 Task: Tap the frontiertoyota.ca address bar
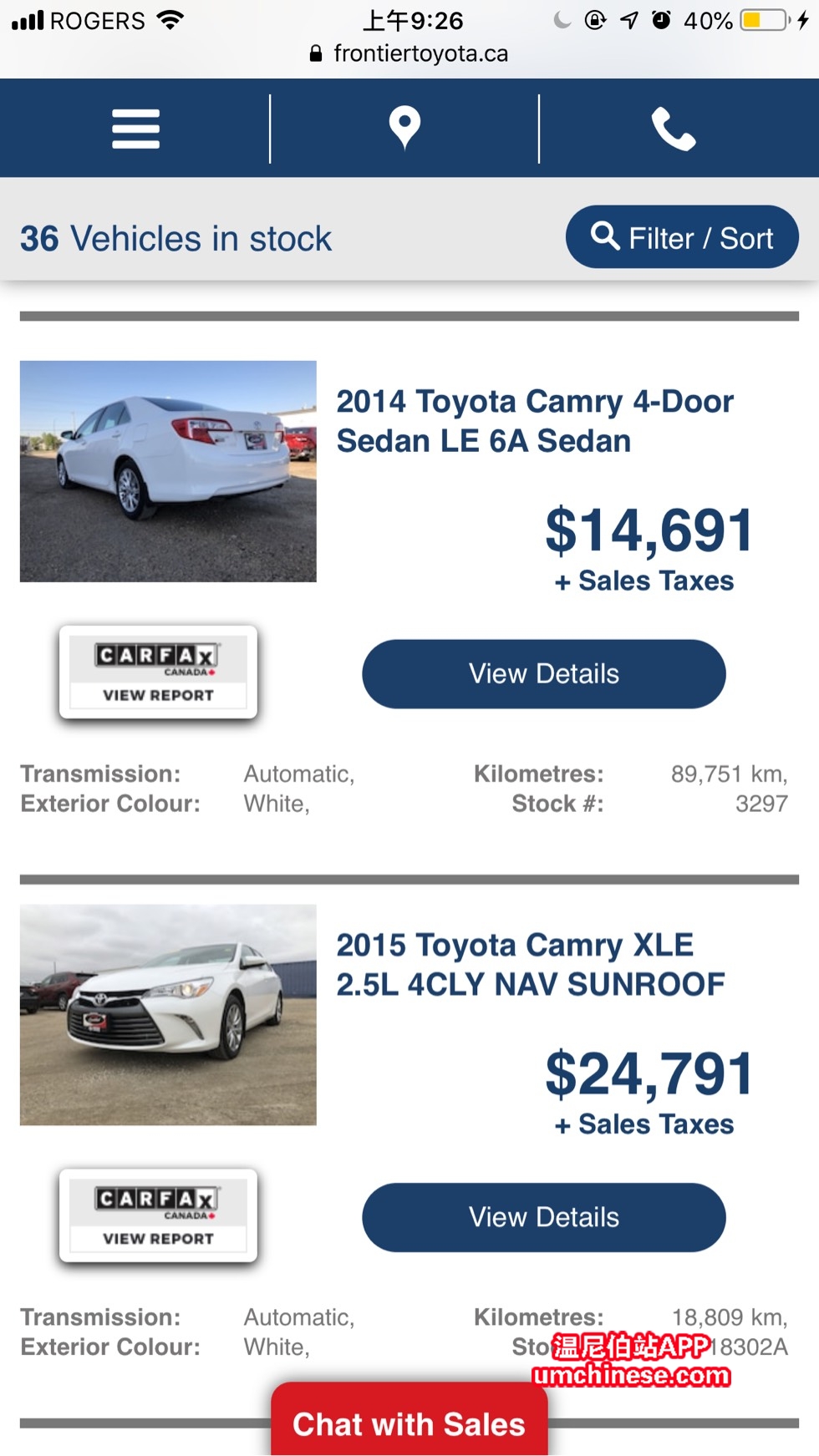409,53
